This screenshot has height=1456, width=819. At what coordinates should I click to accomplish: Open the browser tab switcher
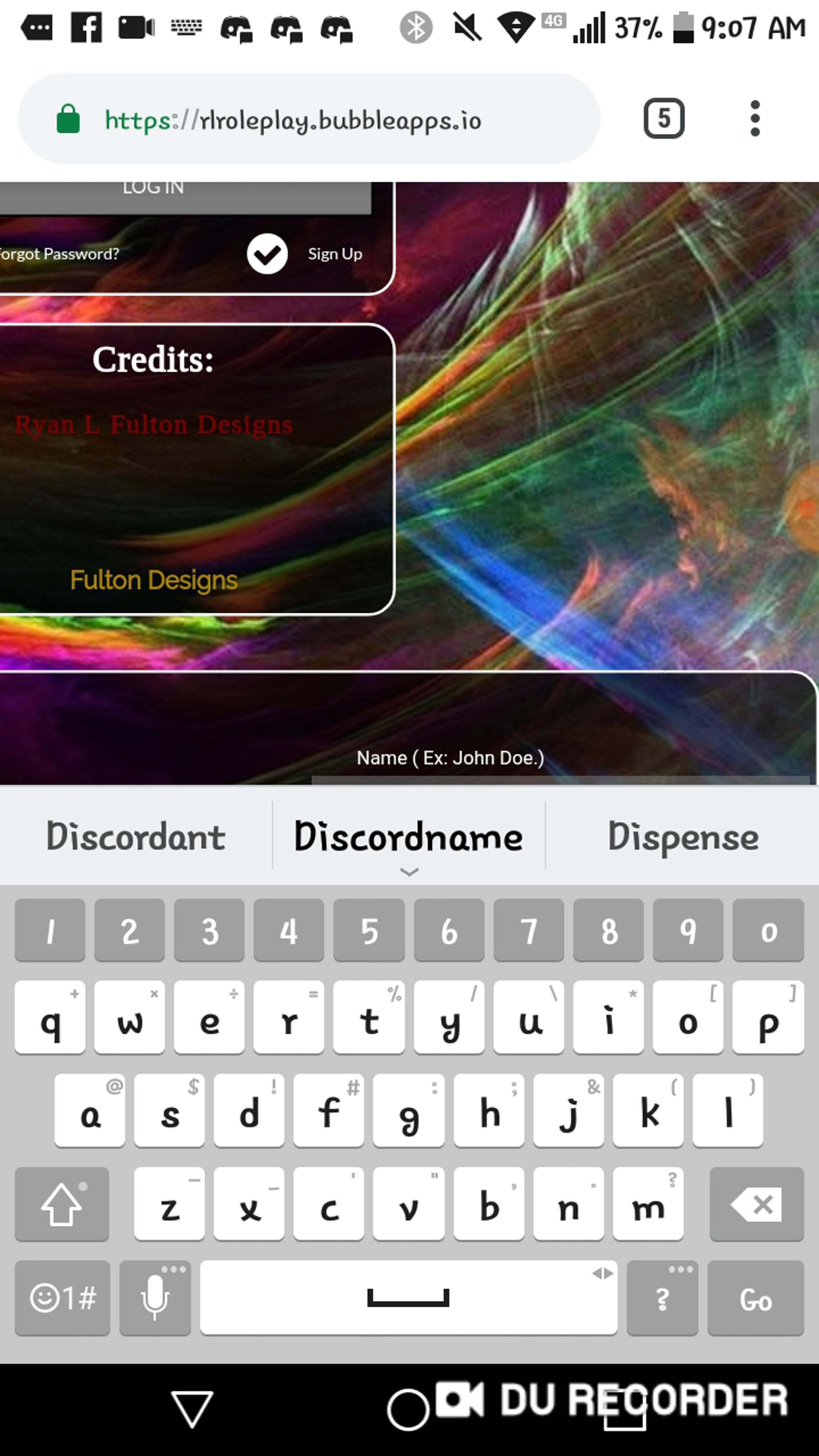[x=664, y=119]
